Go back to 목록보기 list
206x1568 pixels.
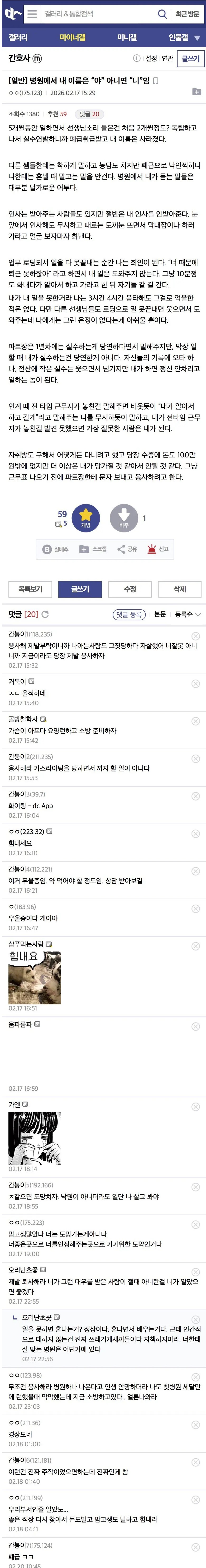click(x=30, y=589)
